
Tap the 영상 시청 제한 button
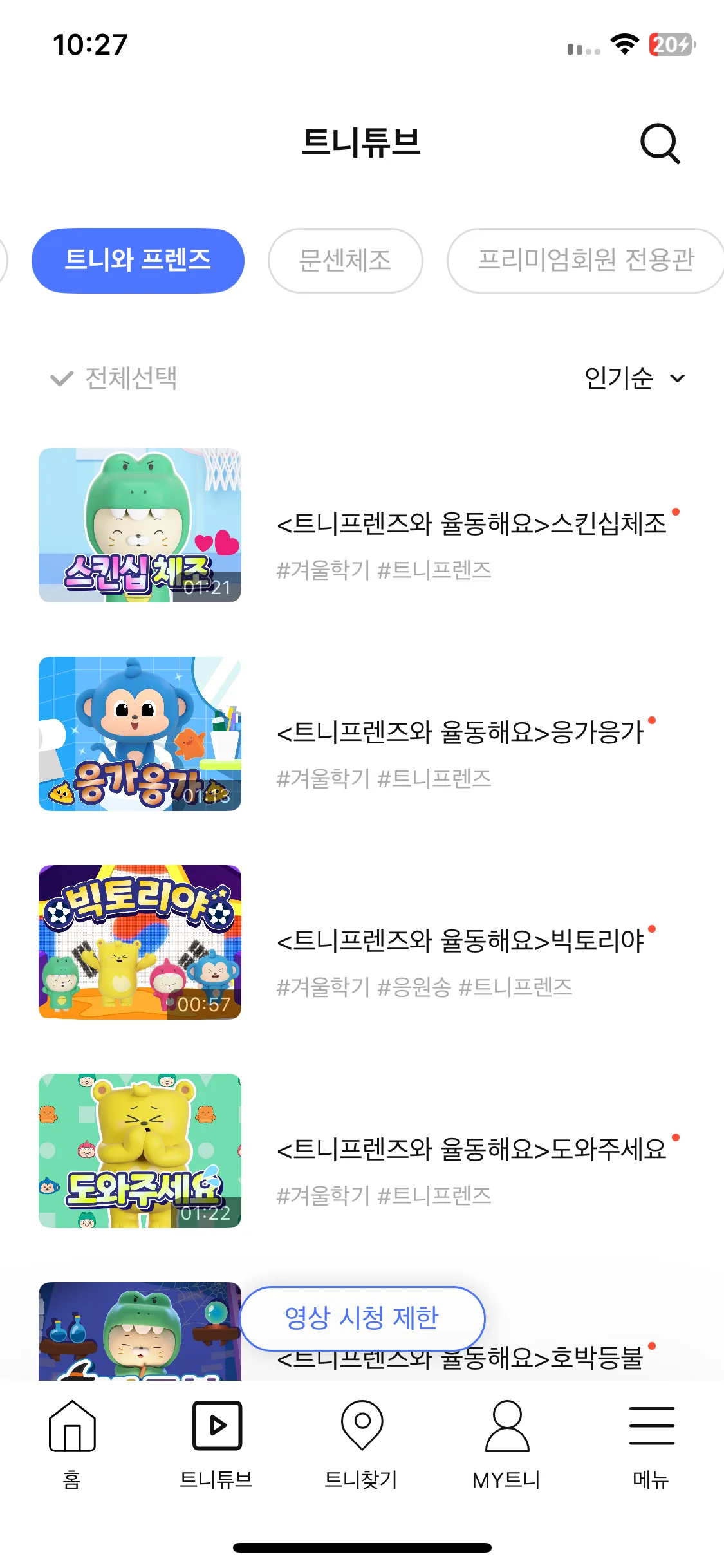click(362, 1318)
